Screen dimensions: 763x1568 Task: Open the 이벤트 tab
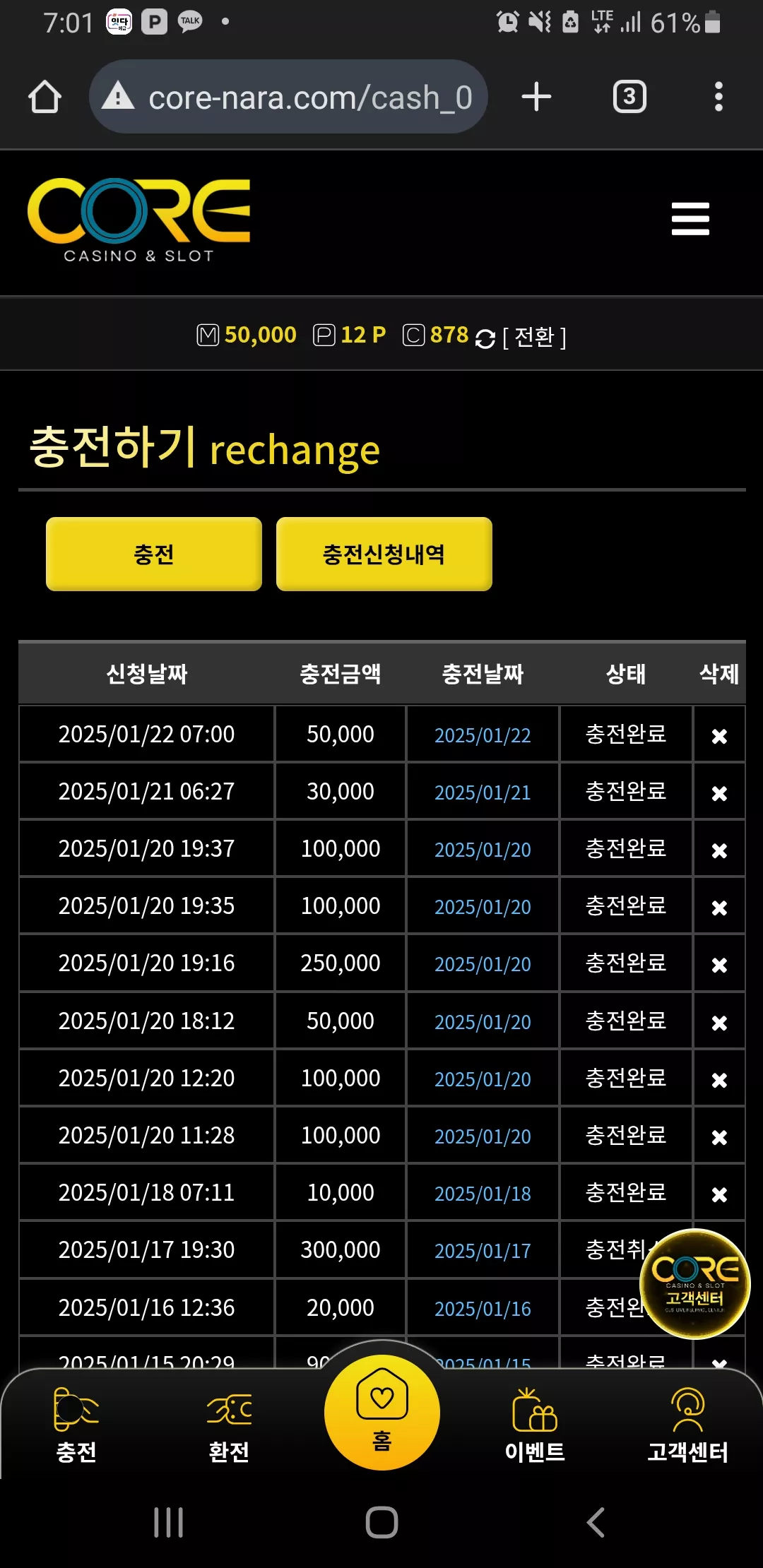tap(535, 1425)
